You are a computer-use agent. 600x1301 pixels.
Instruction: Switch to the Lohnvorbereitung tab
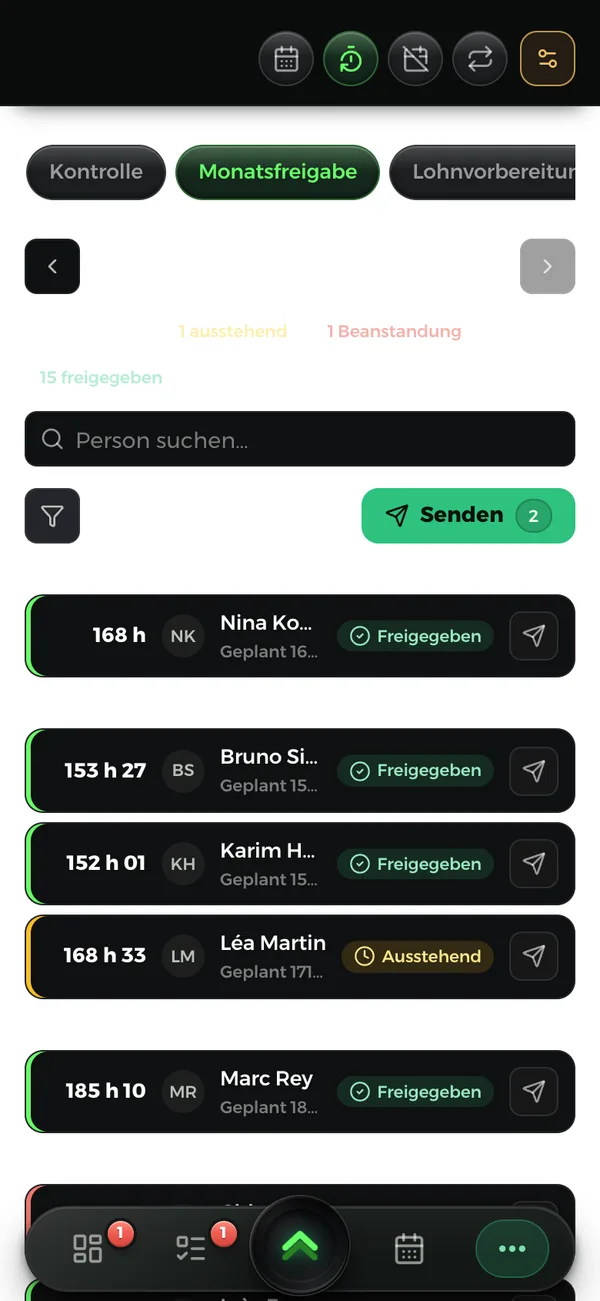pyautogui.click(x=482, y=172)
